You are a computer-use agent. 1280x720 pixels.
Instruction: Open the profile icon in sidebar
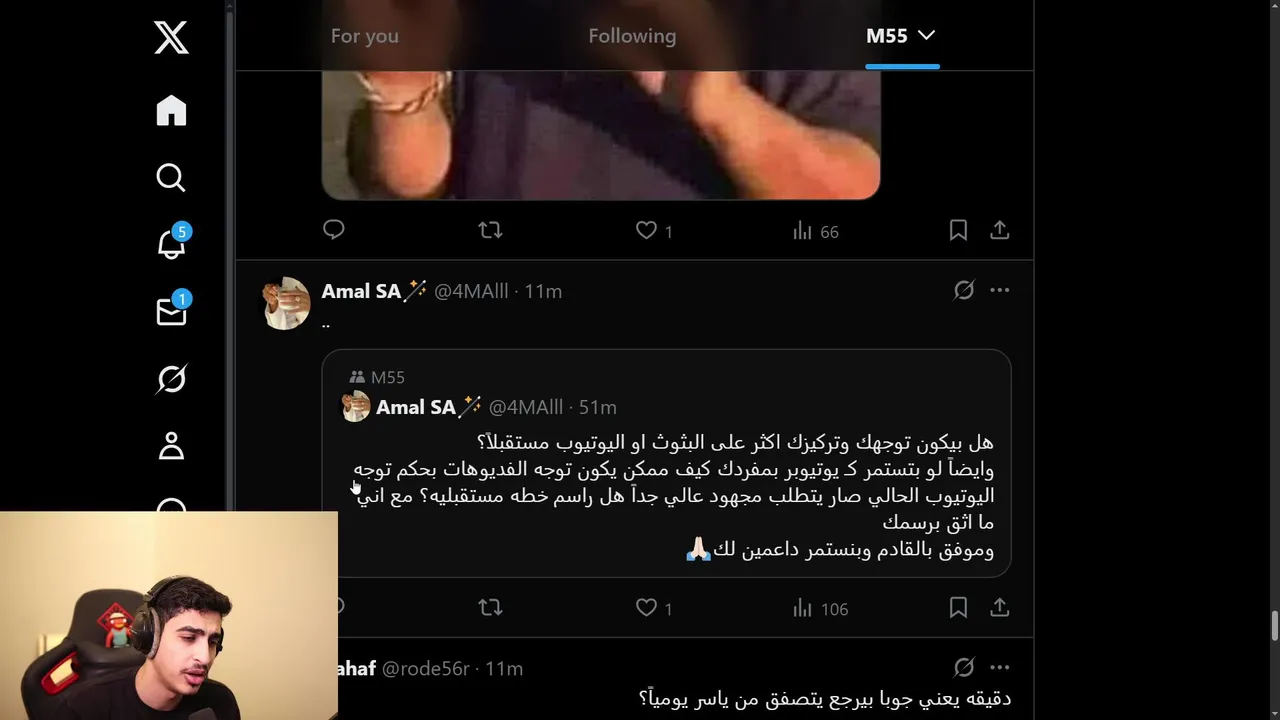click(171, 446)
